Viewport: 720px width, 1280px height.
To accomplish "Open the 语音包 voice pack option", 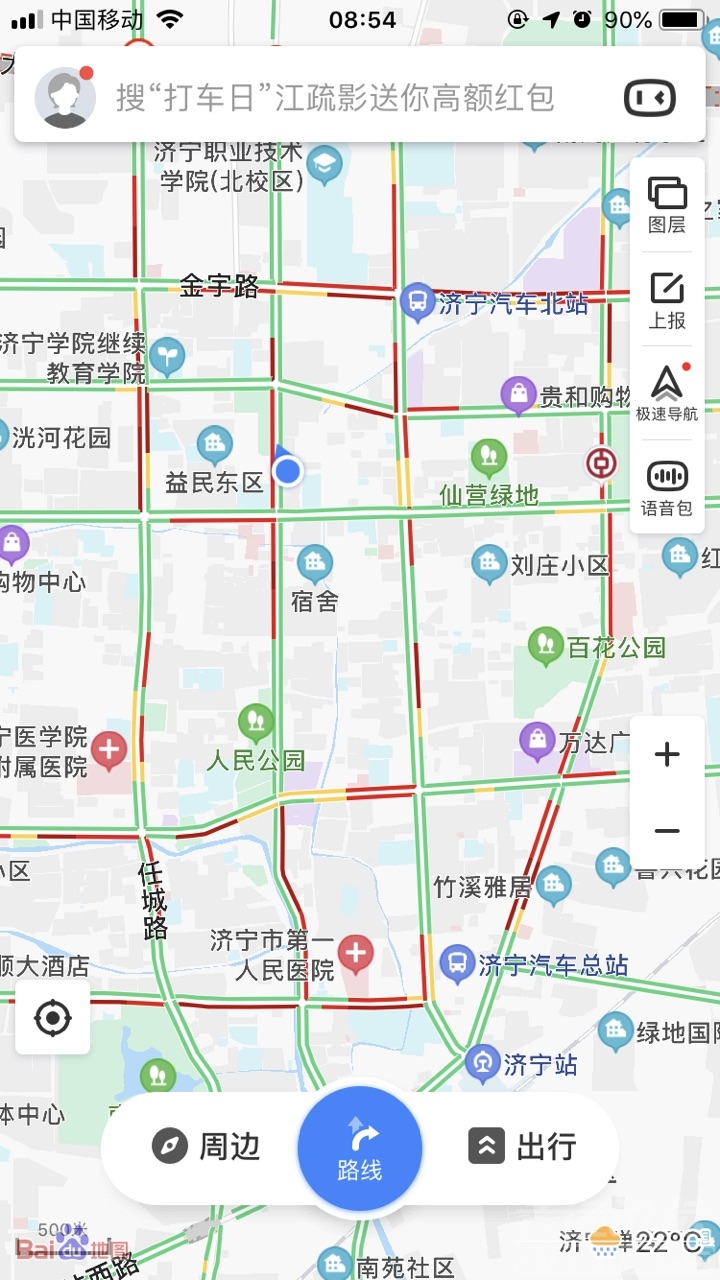I will point(667,488).
